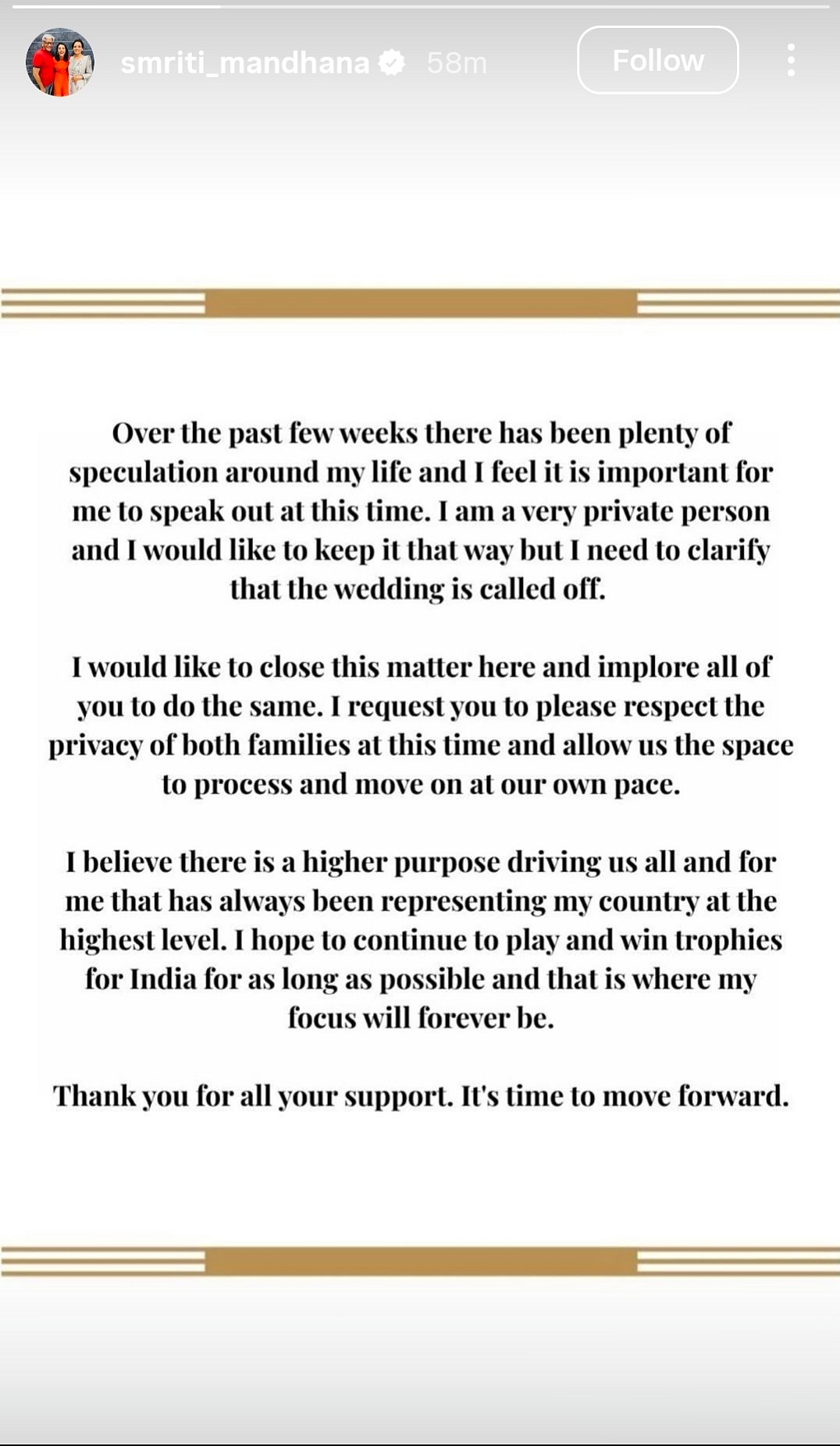
Task: Open the story overflow menu
Action: coord(791,60)
